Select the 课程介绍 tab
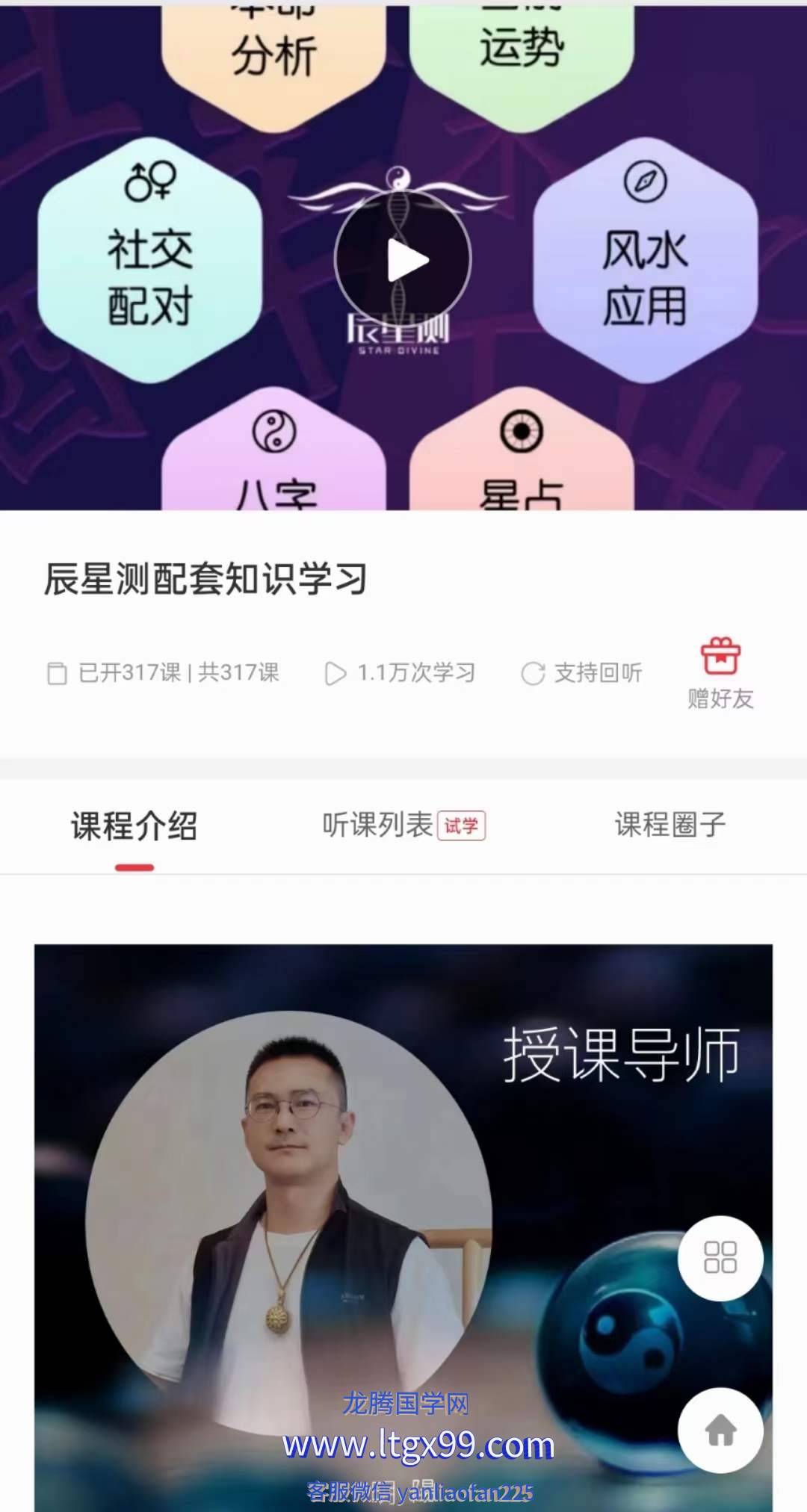 point(134,826)
